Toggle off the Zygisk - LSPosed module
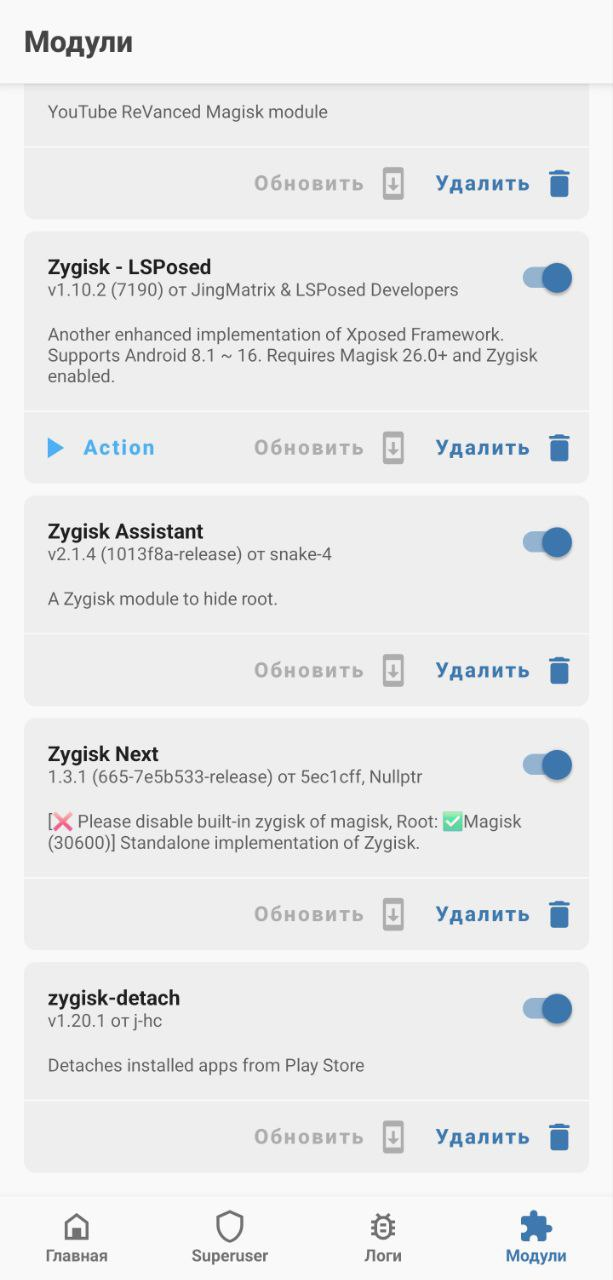This screenshot has height=1280, width=613. [548, 277]
